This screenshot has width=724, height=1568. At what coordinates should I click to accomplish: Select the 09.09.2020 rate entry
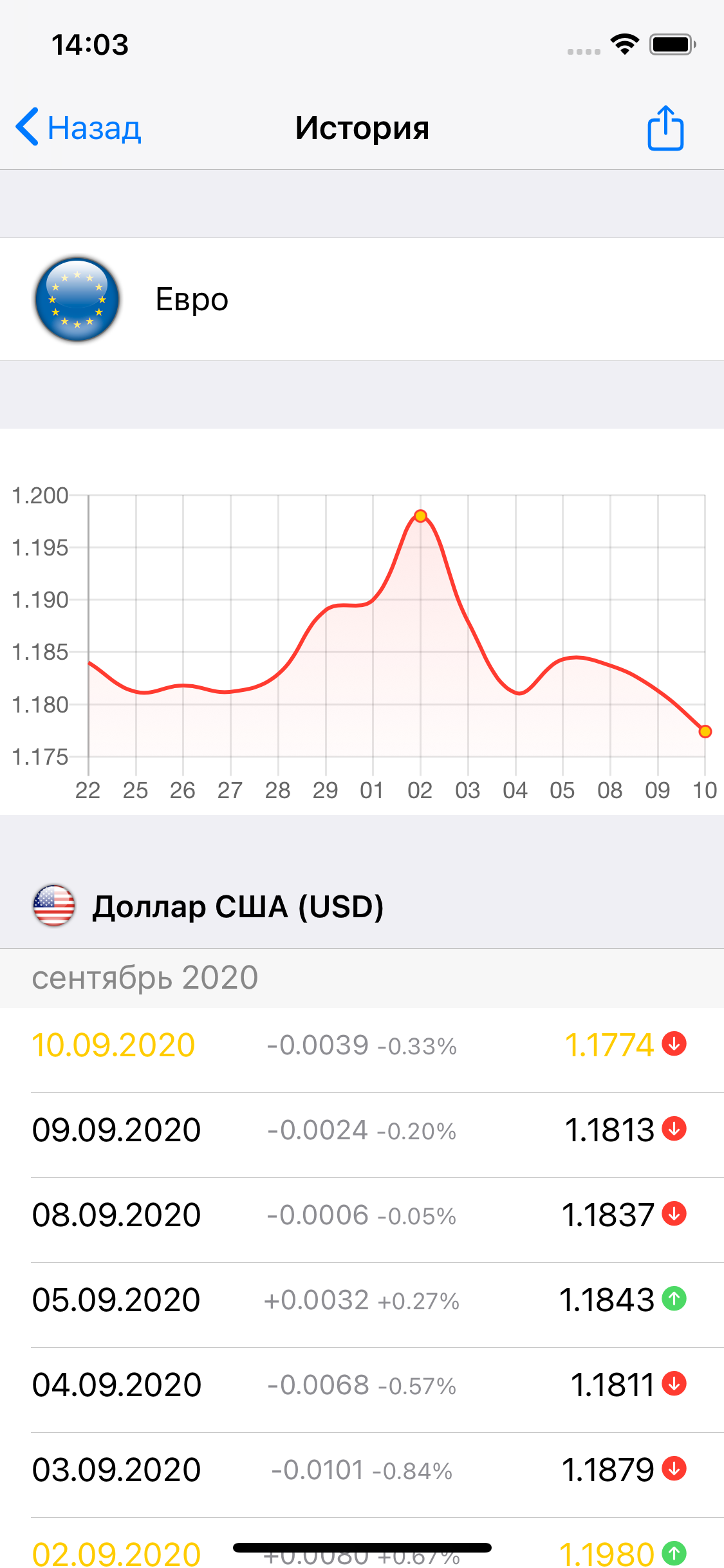click(362, 1135)
